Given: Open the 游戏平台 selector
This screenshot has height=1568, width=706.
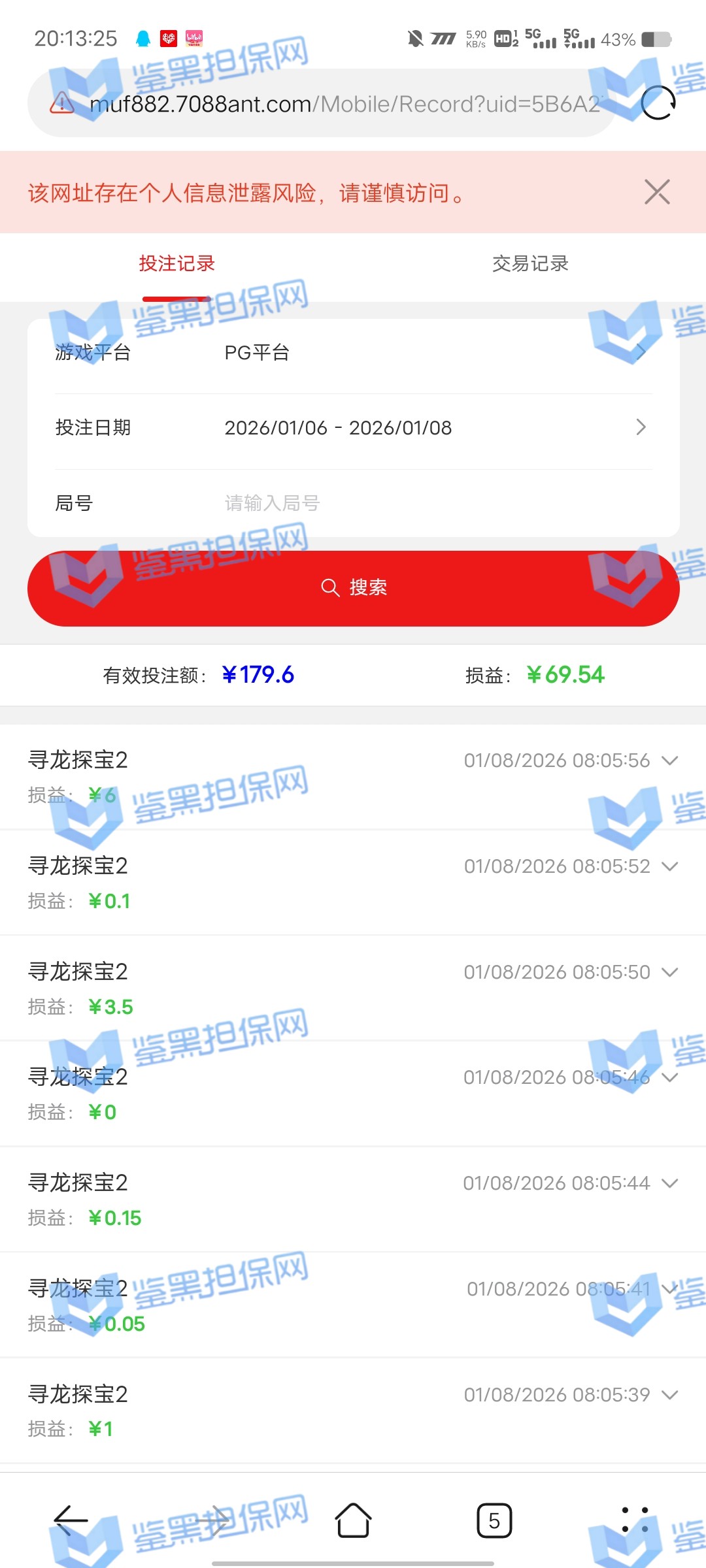Looking at the screenshot, I should tap(353, 353).
